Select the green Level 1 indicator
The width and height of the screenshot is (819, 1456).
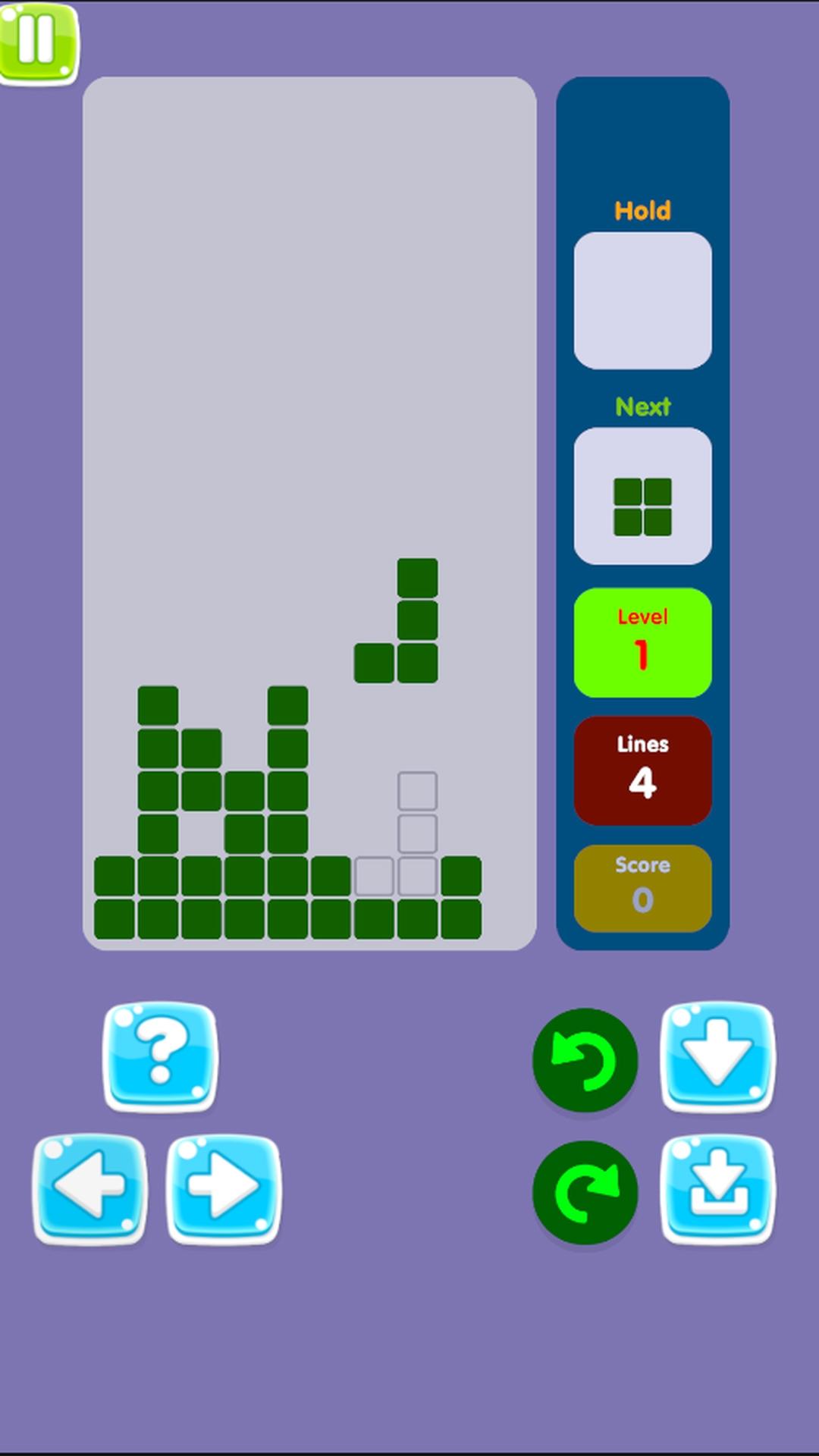(642, 641)
